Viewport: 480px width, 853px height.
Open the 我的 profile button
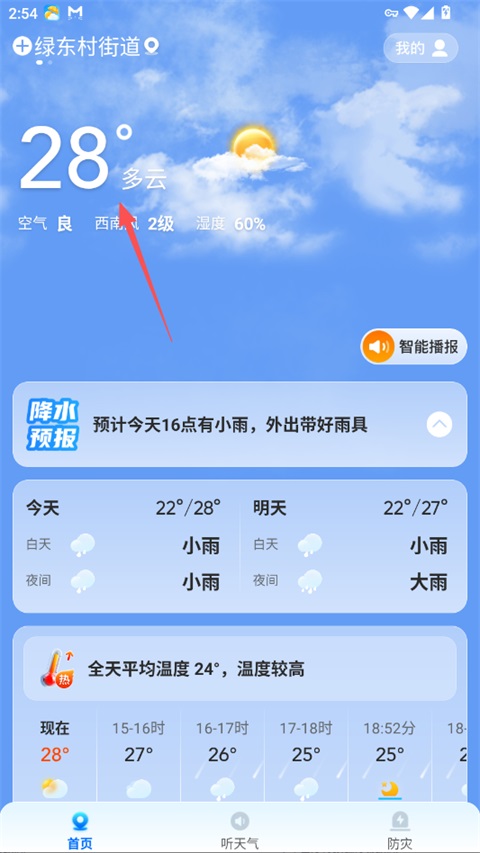tap(421, 48)
